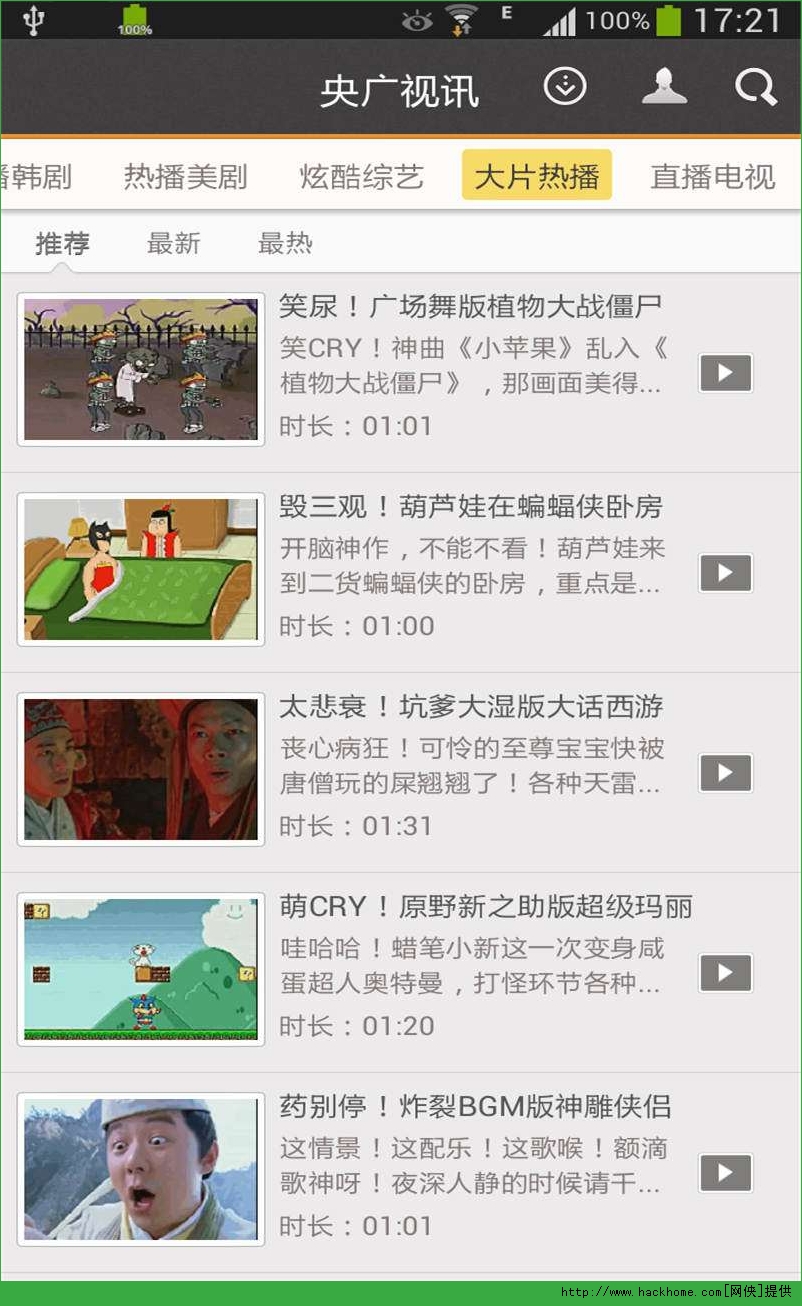Open the download icon in the header
Image resolution: width=802 pixels, height=1306 pixels.
[x=565, y=87]
